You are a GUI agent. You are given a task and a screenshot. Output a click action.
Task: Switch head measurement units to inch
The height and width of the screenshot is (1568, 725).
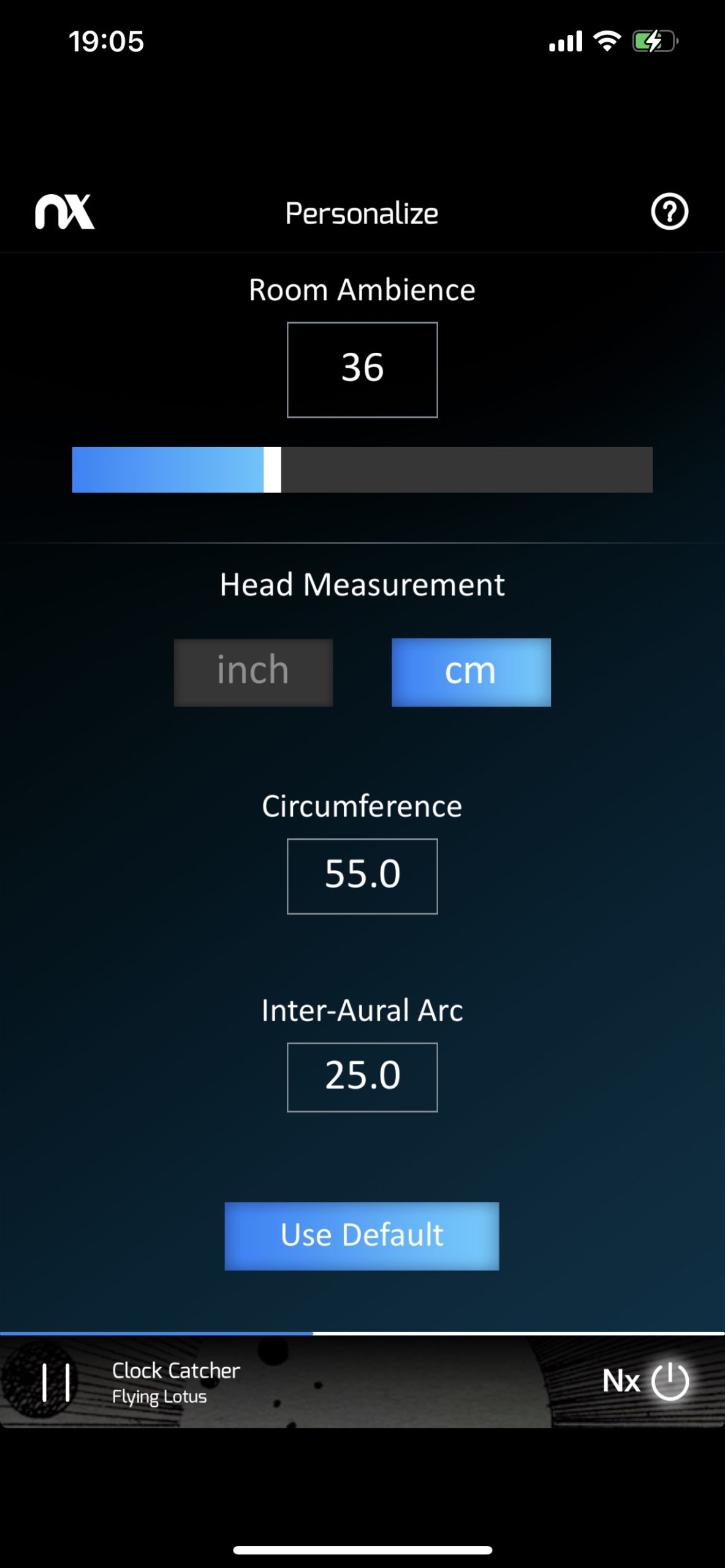pyautogui.click(x=253, y=672)
